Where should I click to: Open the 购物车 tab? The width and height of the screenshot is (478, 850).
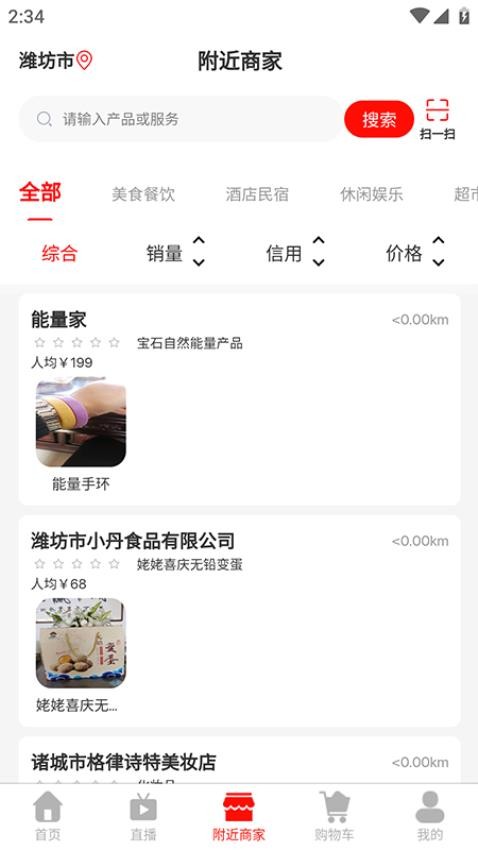334,816
